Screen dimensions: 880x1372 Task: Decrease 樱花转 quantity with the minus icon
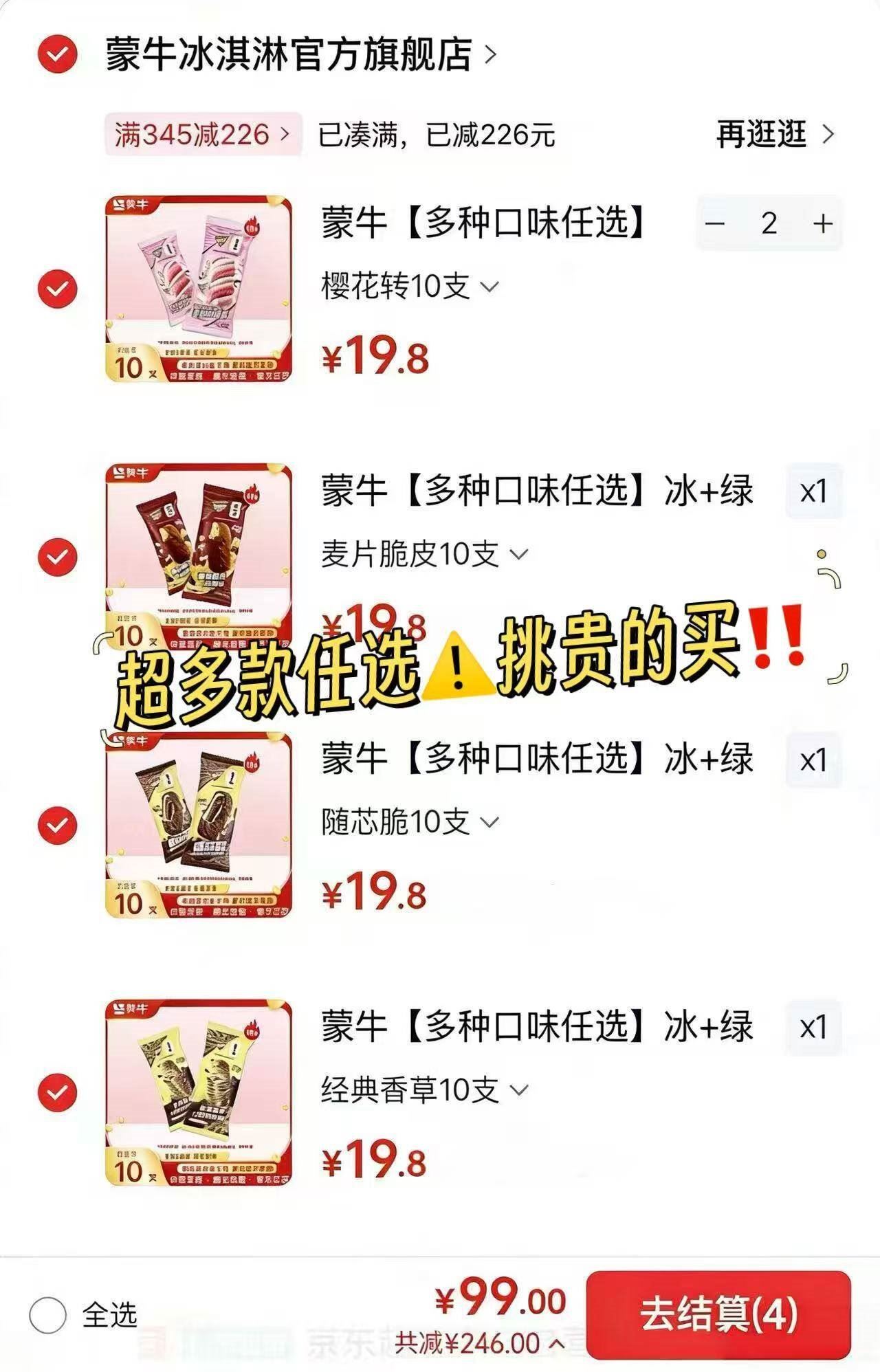tap(717, 223)
